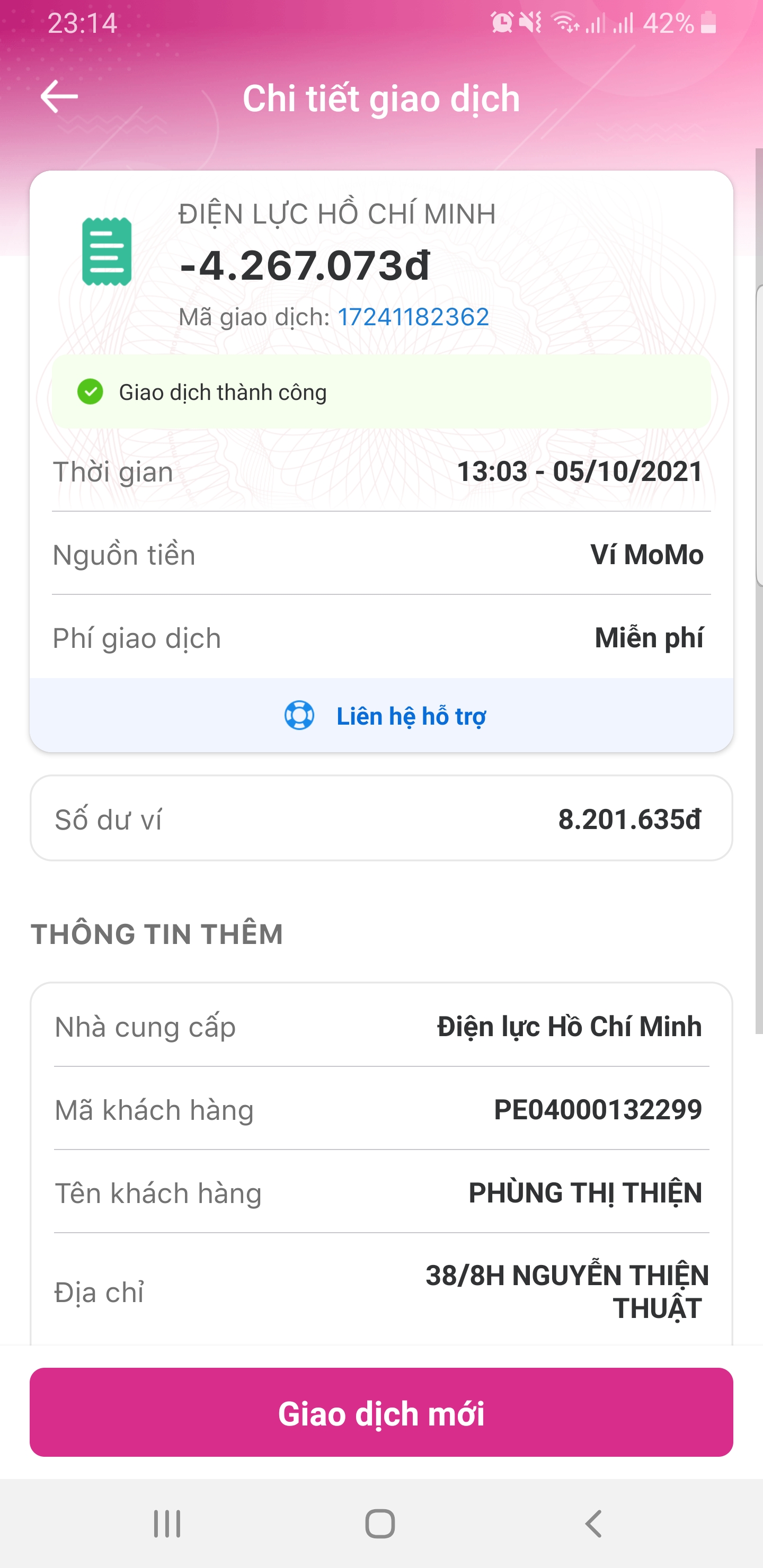
Task: Tap the system back button
Action: (594, 1524)
